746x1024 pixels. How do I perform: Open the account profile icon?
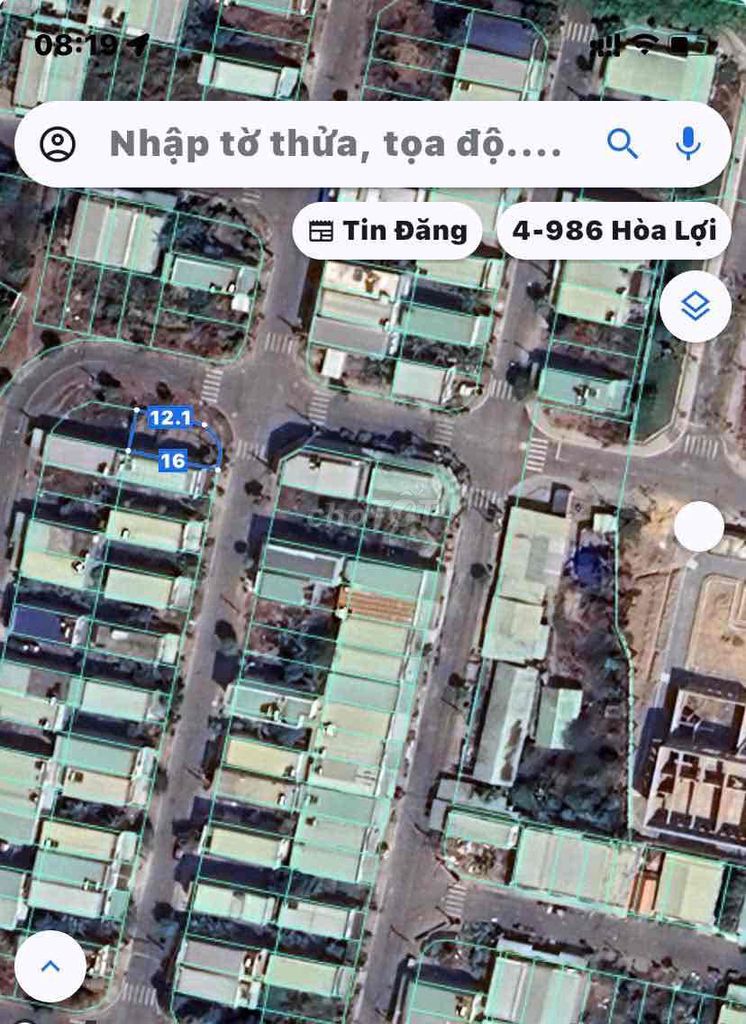(58, 145)
